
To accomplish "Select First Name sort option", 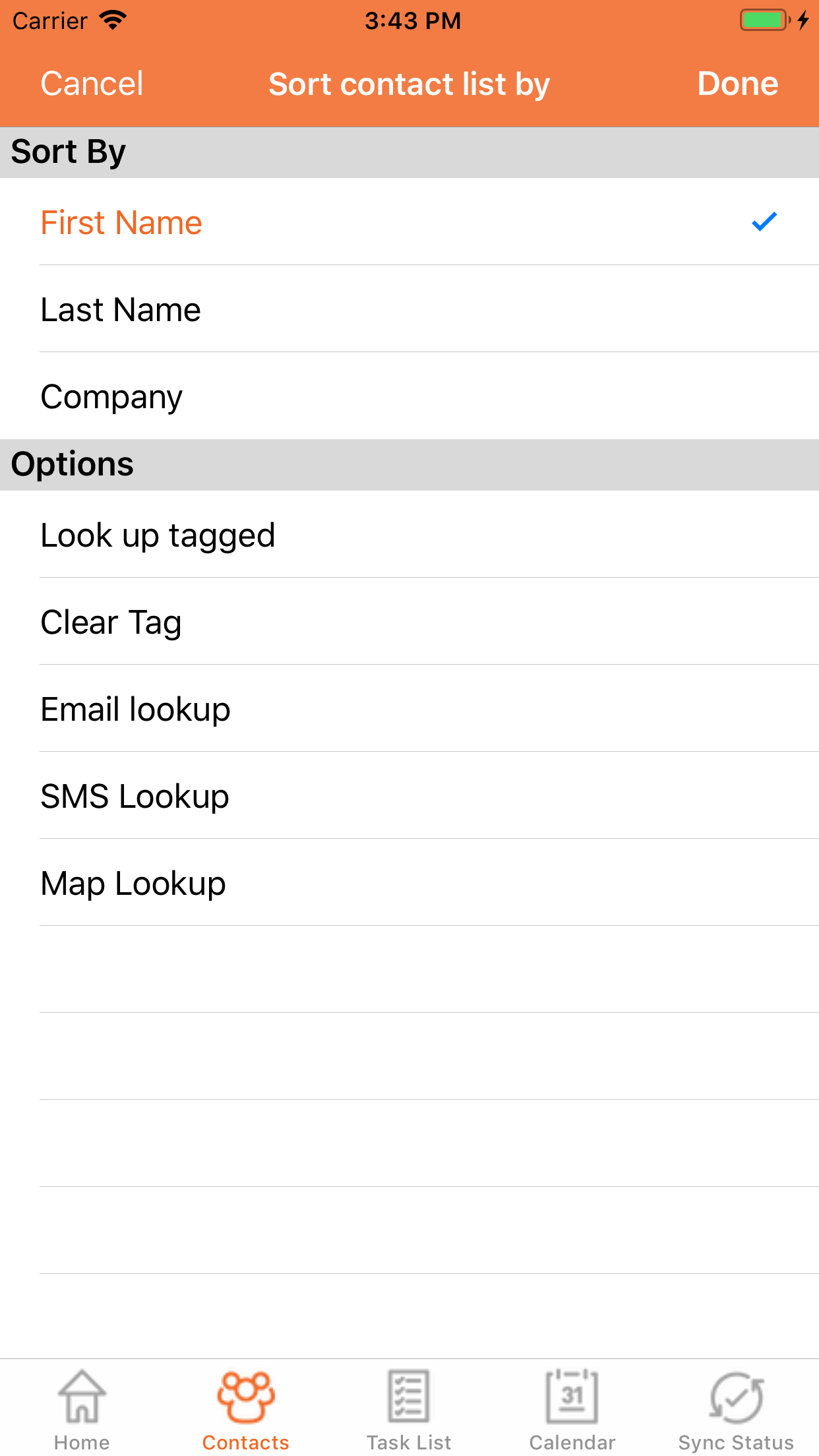I will [409, 222].
